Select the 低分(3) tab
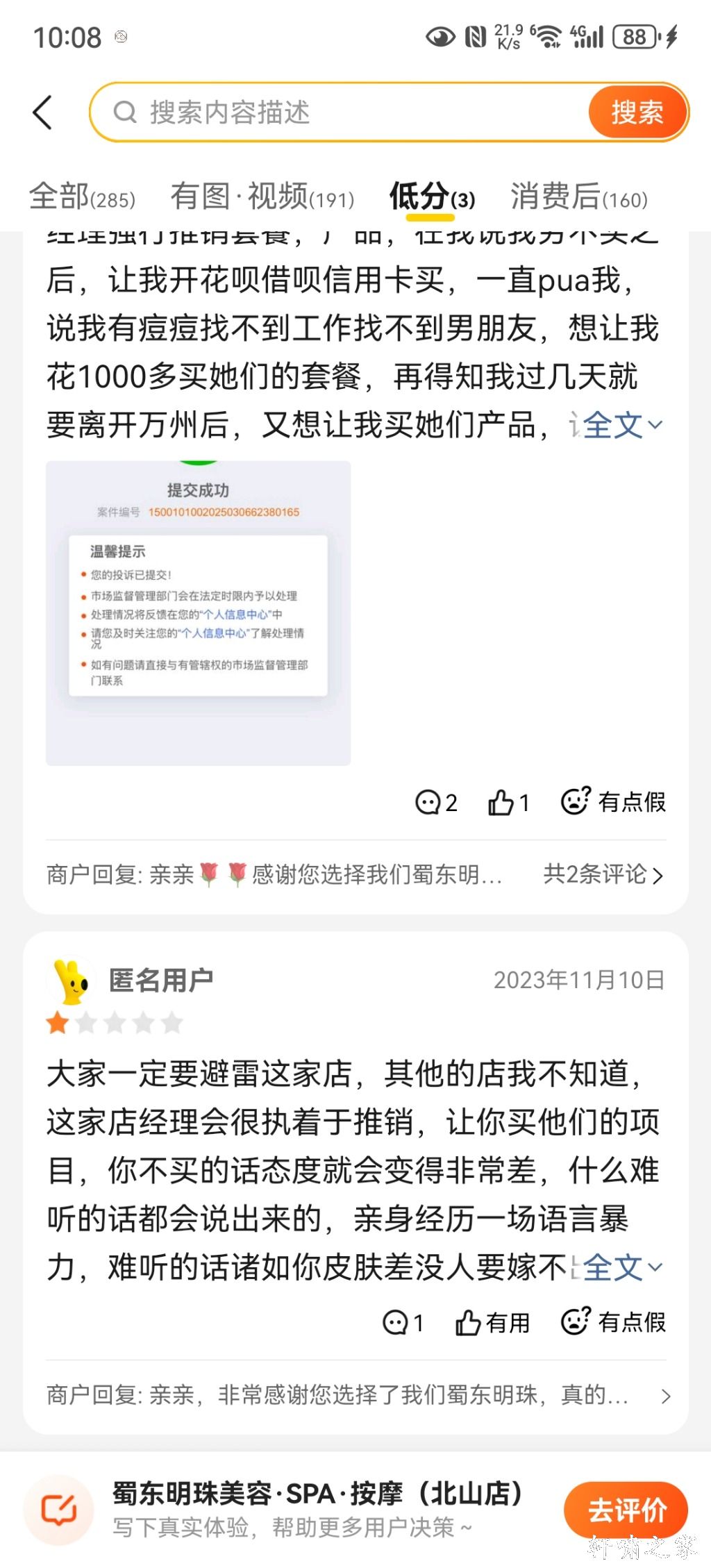 [431, 197]
